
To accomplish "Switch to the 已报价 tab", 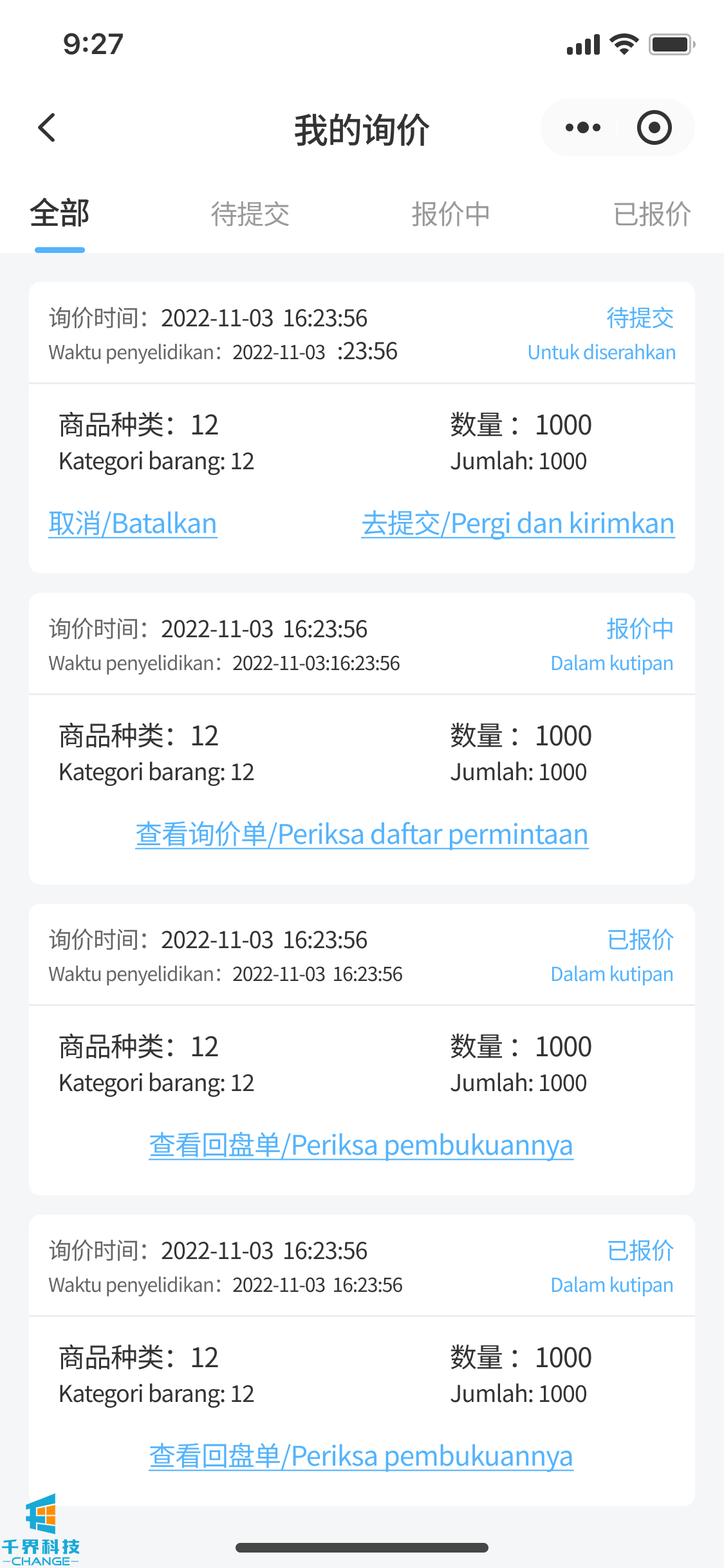I will [x=651, y=214].
